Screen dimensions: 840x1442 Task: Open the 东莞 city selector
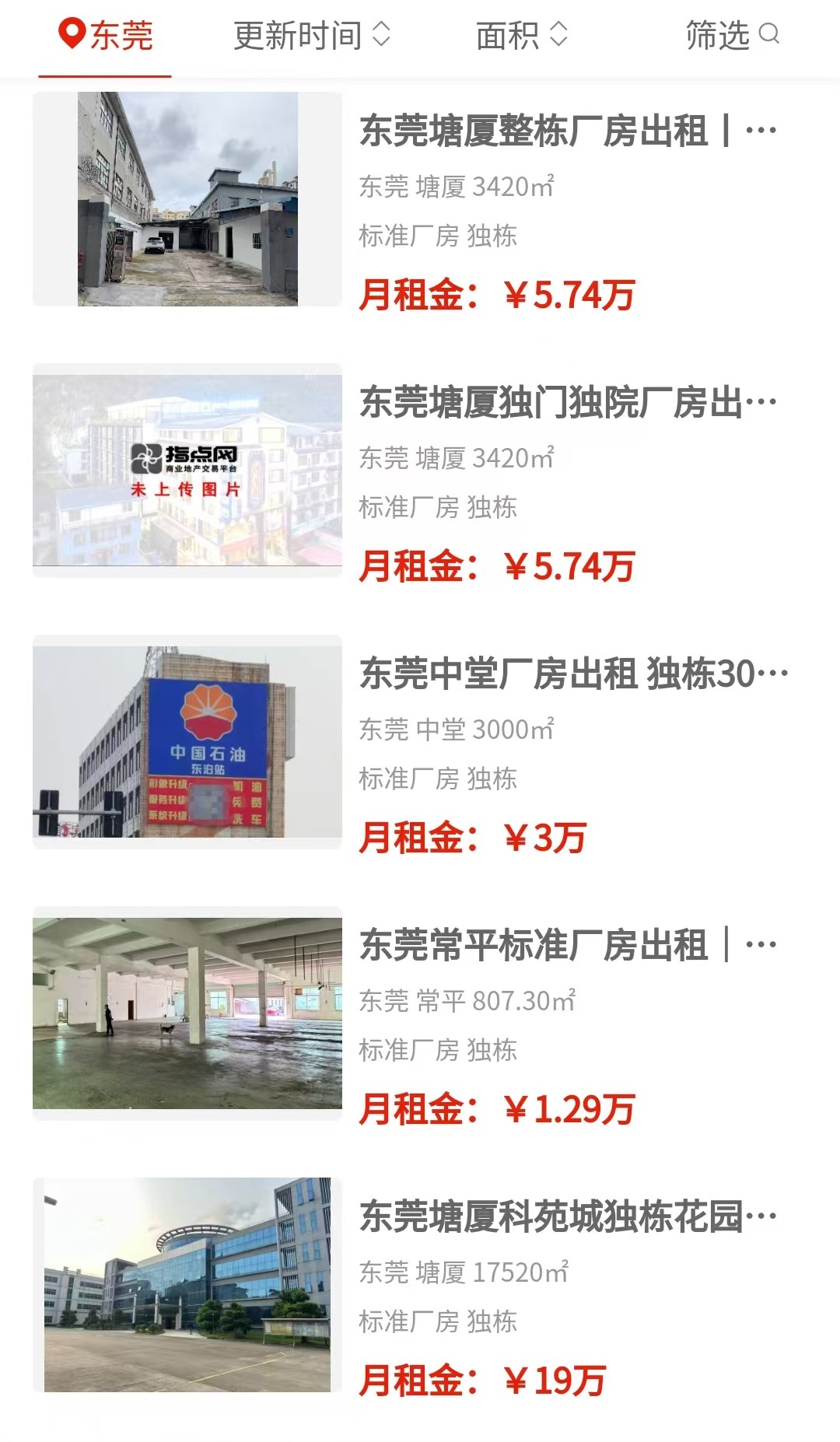(106, 36)
